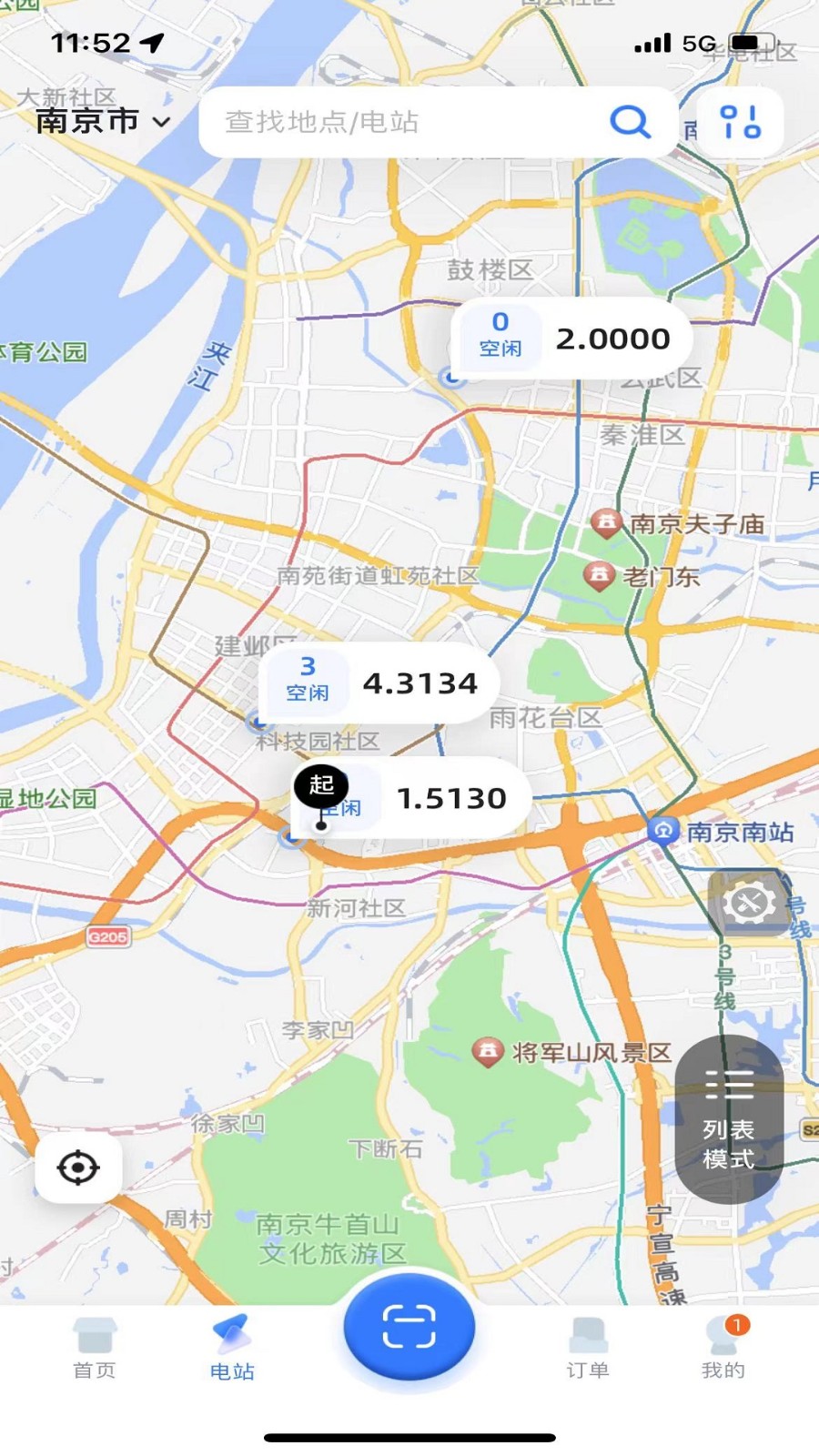The height and width of the screenshot is (1456, 819).
Task: Tap the 南京南站 metro station icon
Action: click(x=665, y=831)
